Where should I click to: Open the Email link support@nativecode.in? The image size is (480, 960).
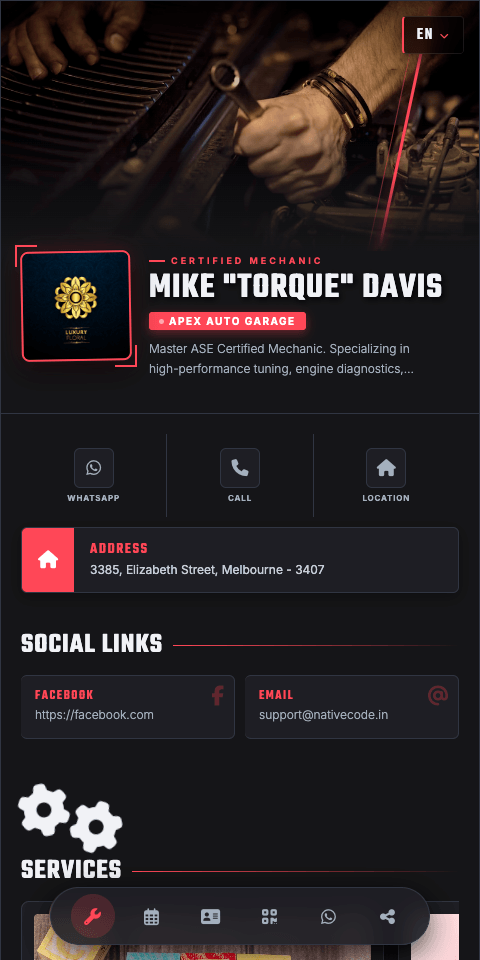point(351,707)
